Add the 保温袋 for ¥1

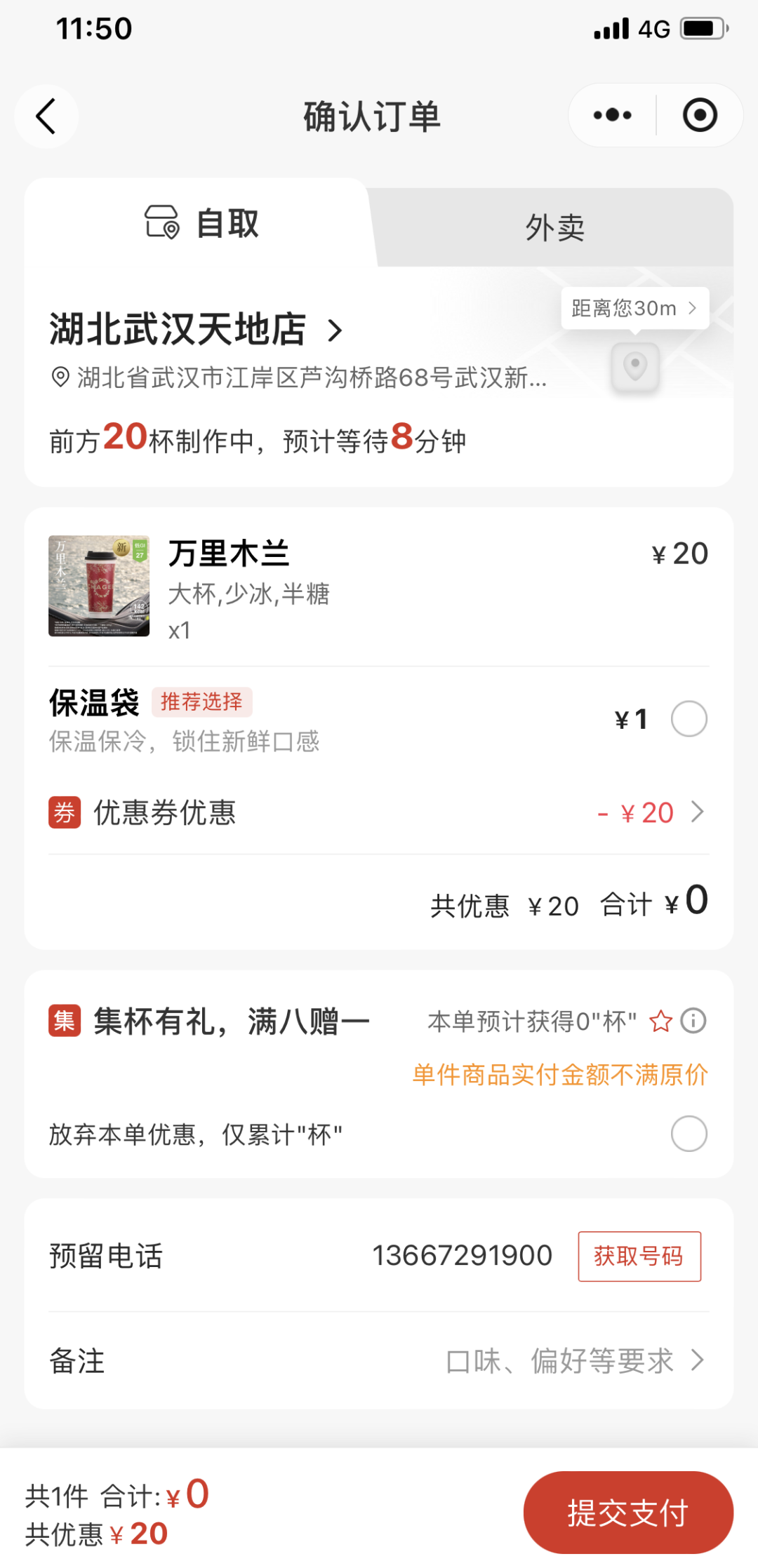tap(689, 719)
